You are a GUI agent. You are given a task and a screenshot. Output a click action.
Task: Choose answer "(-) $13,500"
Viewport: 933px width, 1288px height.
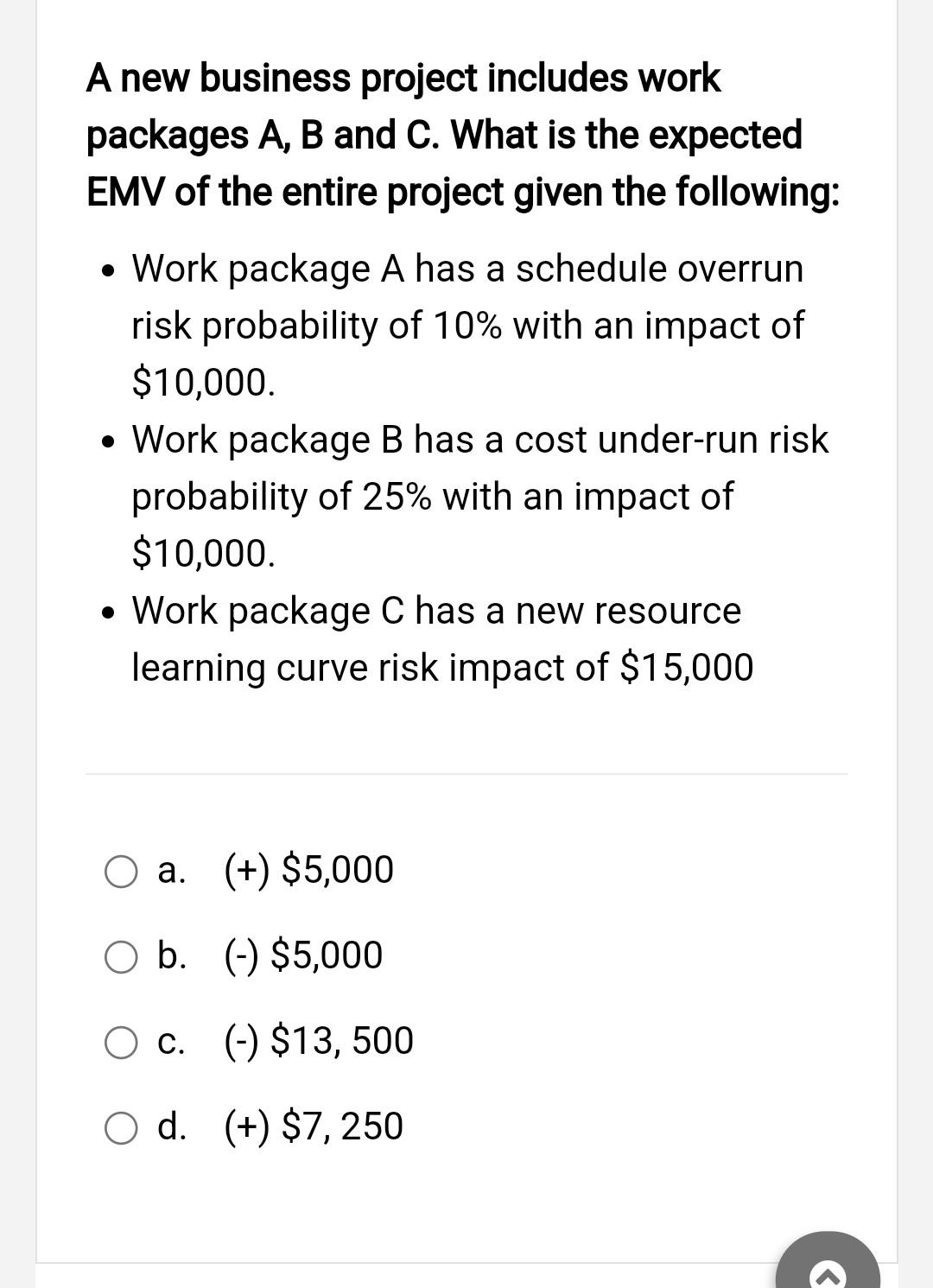pos(318,1042)
